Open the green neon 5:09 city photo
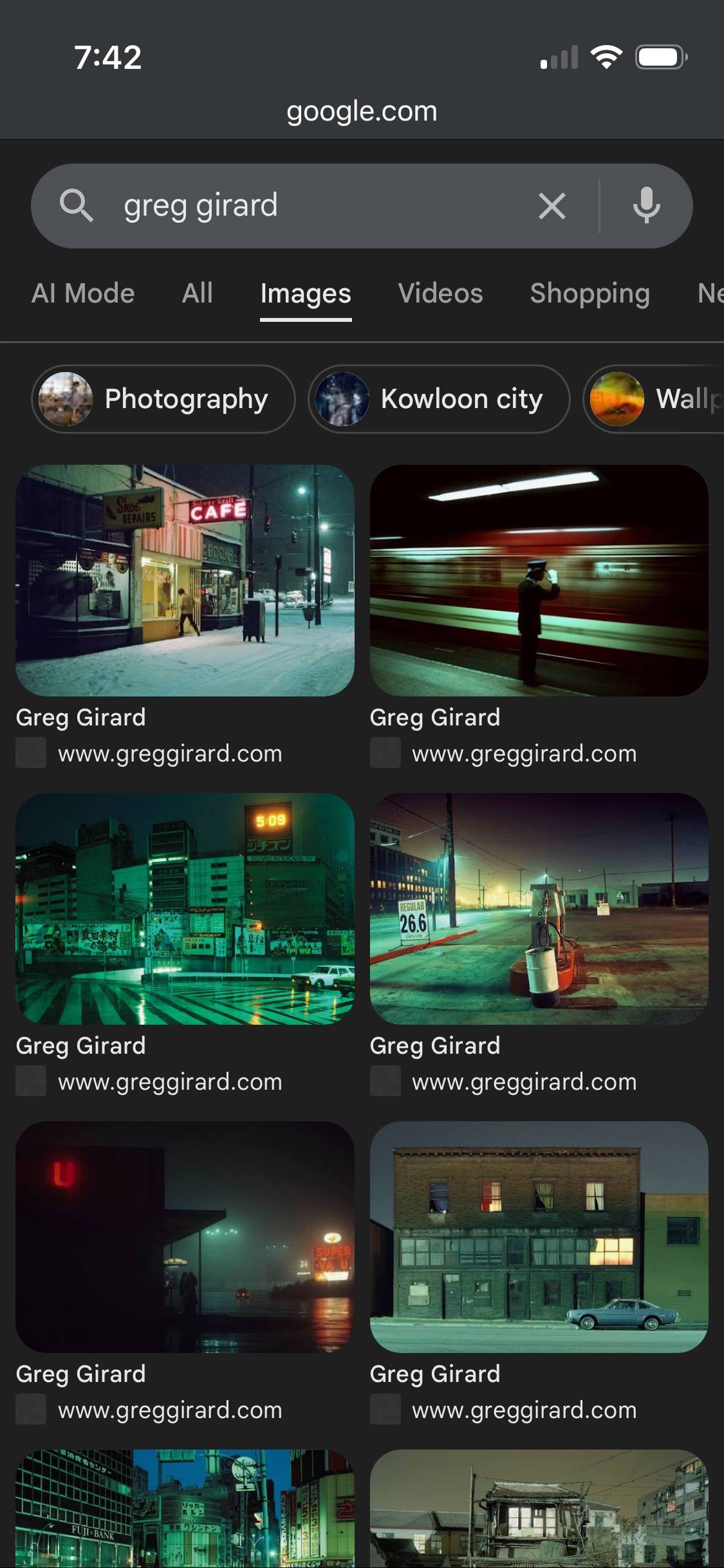This screenshot has width=724, height=1568. 185,908
